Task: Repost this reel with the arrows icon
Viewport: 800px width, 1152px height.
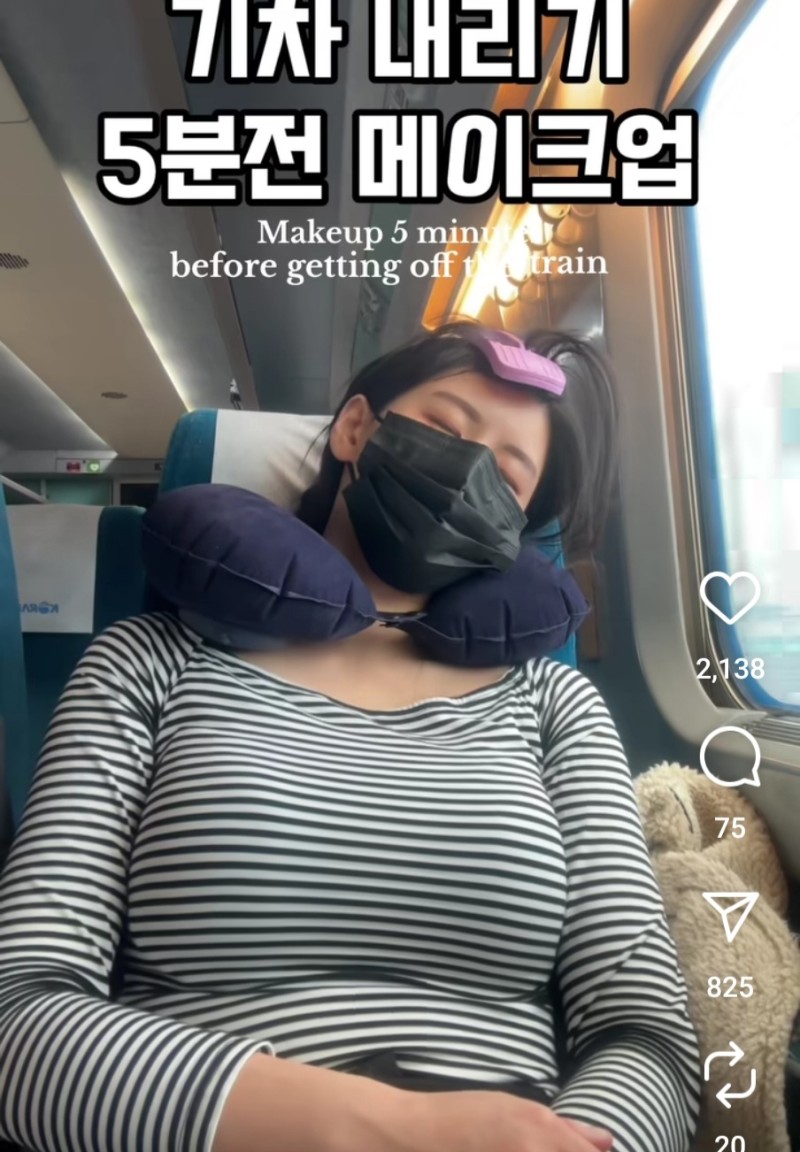Action: click(730, 1075)
